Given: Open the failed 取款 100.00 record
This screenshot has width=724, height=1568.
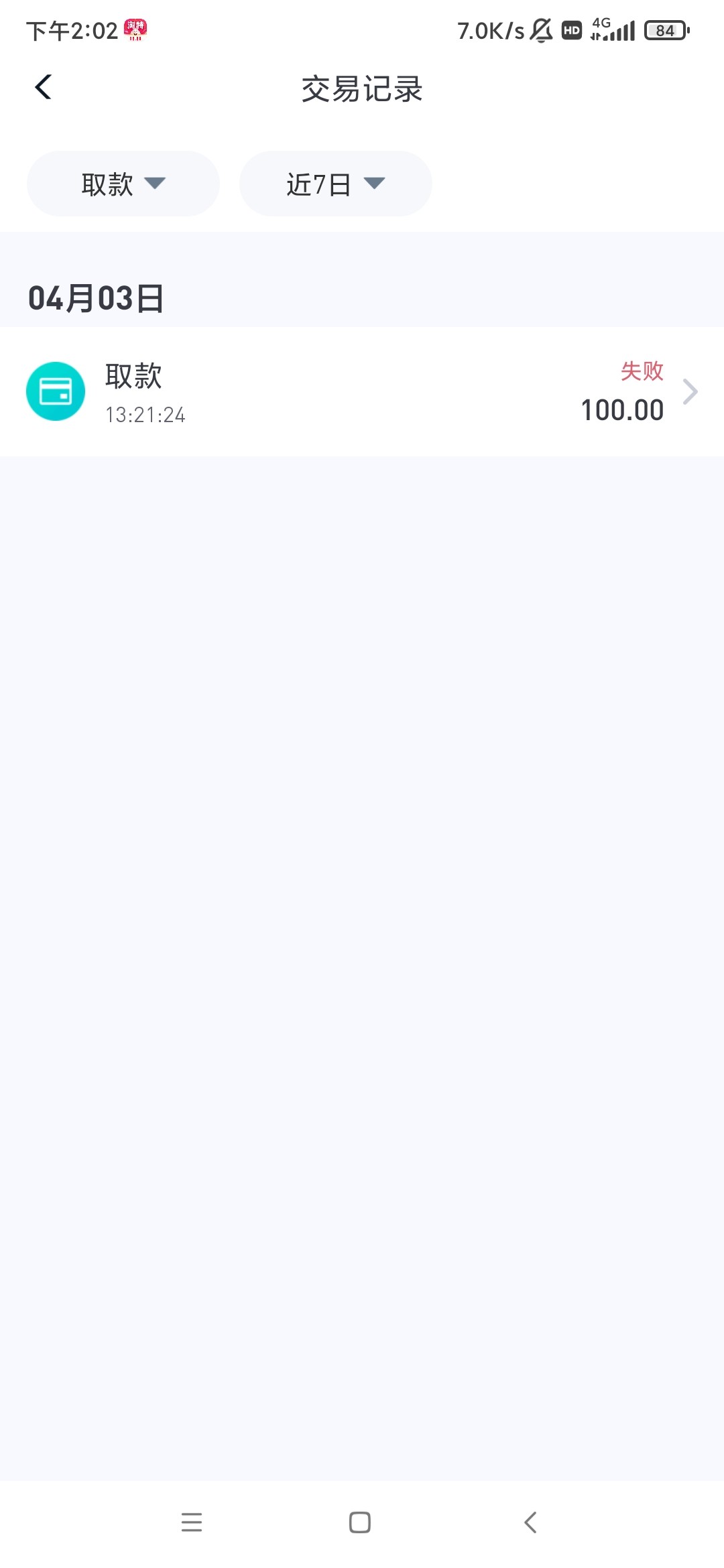Looking at the screenshot, I should pos(362,392).
